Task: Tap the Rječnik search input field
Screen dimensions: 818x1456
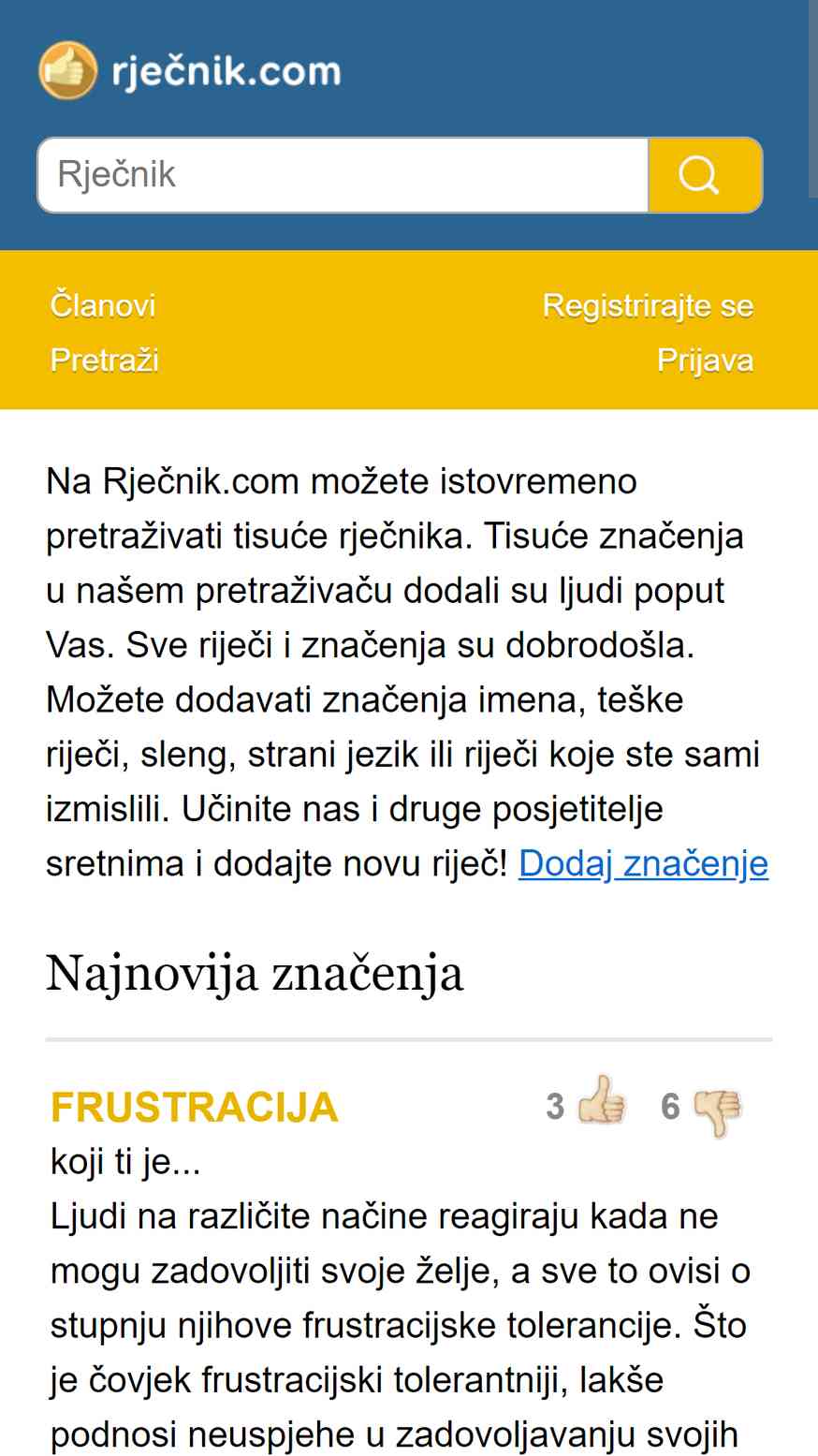Action: (x=343, y=175)
